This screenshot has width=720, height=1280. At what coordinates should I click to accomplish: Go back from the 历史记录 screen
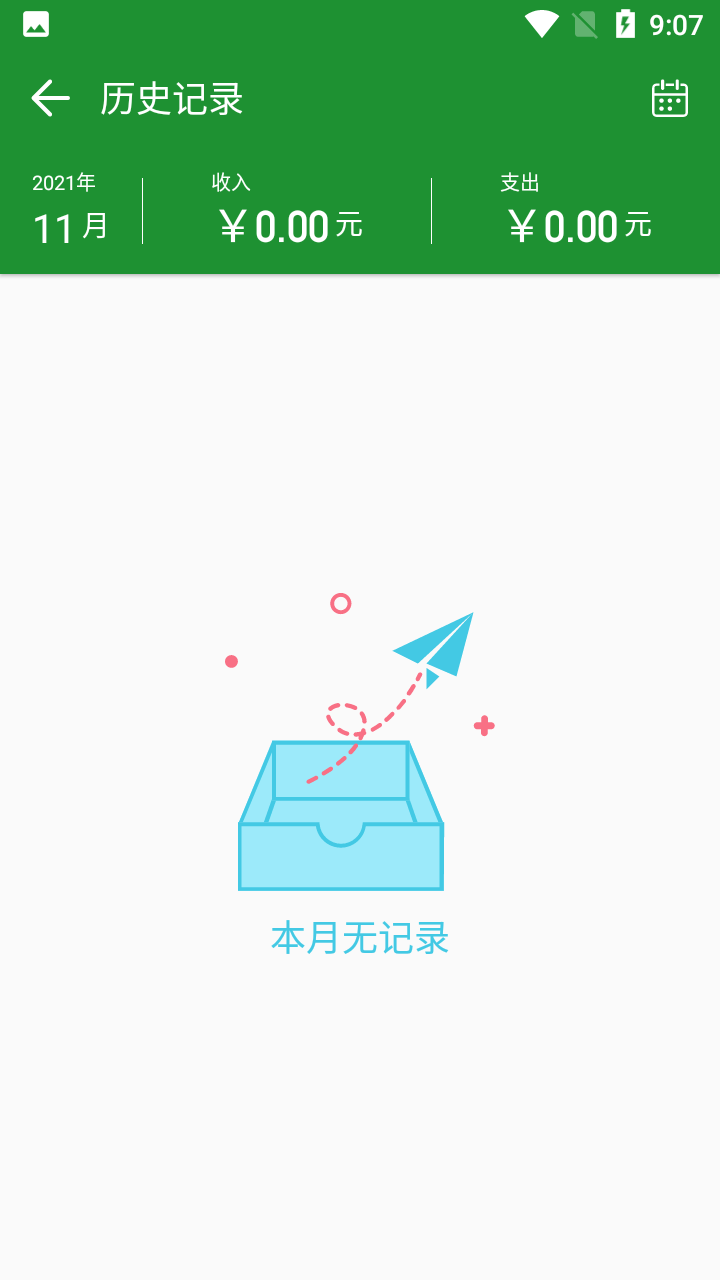pyautogui.click(x=50, y=98)
